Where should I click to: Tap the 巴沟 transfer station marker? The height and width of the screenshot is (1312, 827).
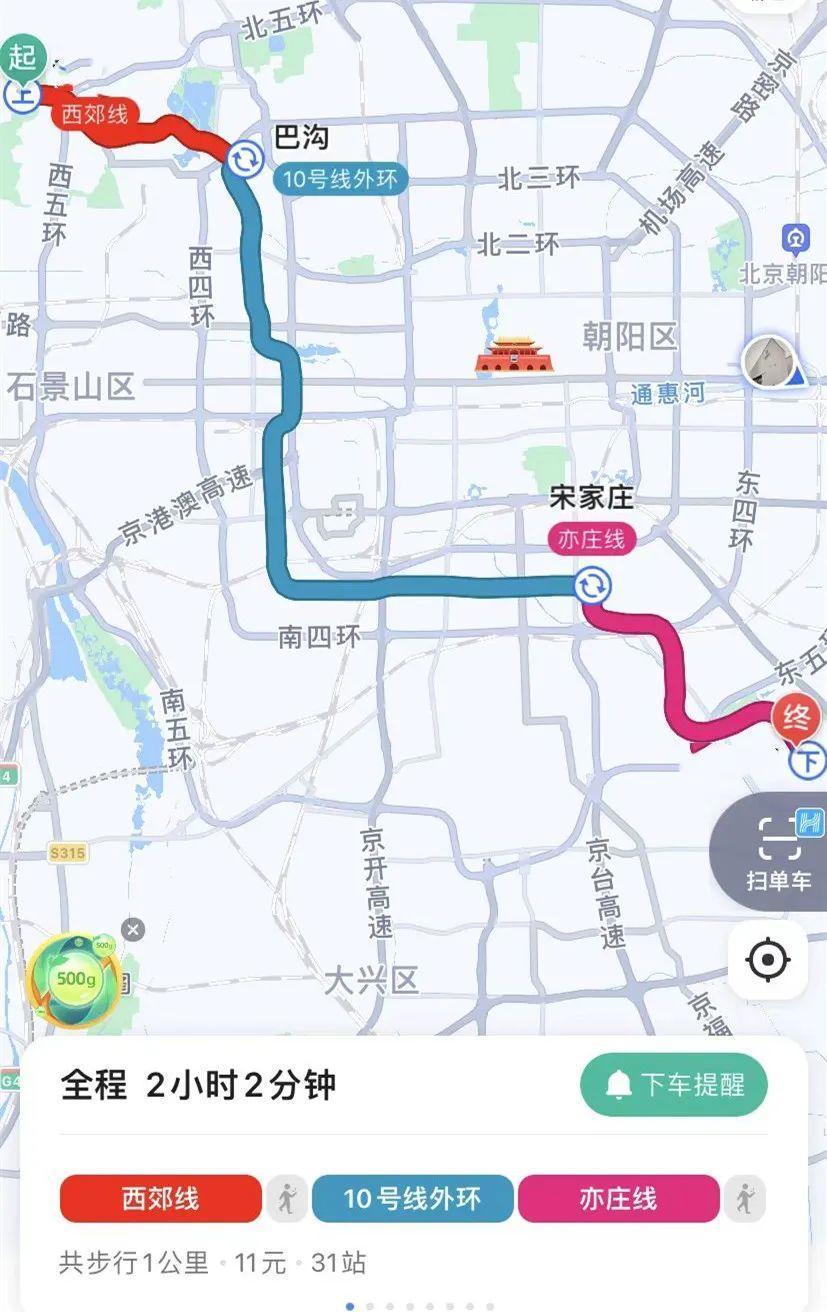click(x=243, y=159)
